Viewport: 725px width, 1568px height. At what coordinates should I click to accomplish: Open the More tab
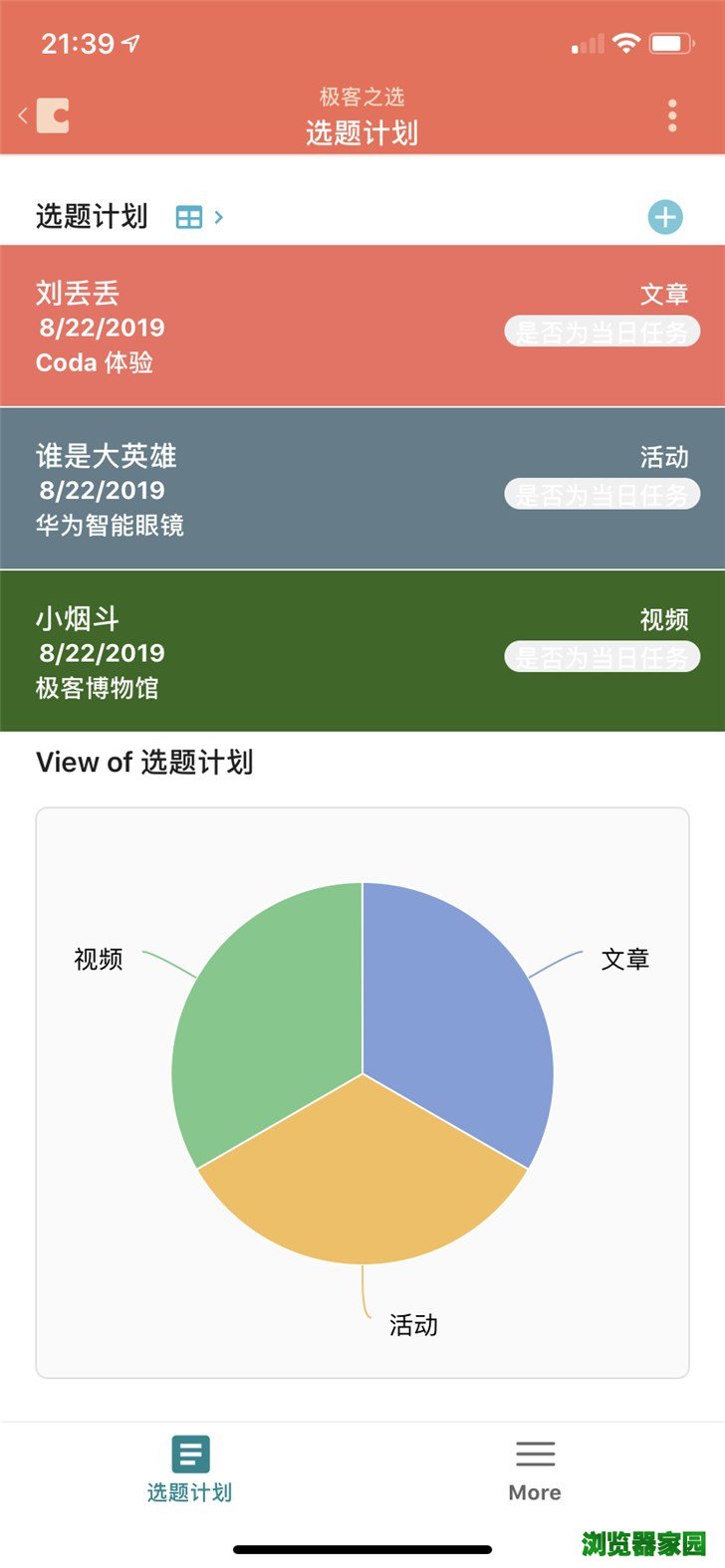click(535, 1468)
